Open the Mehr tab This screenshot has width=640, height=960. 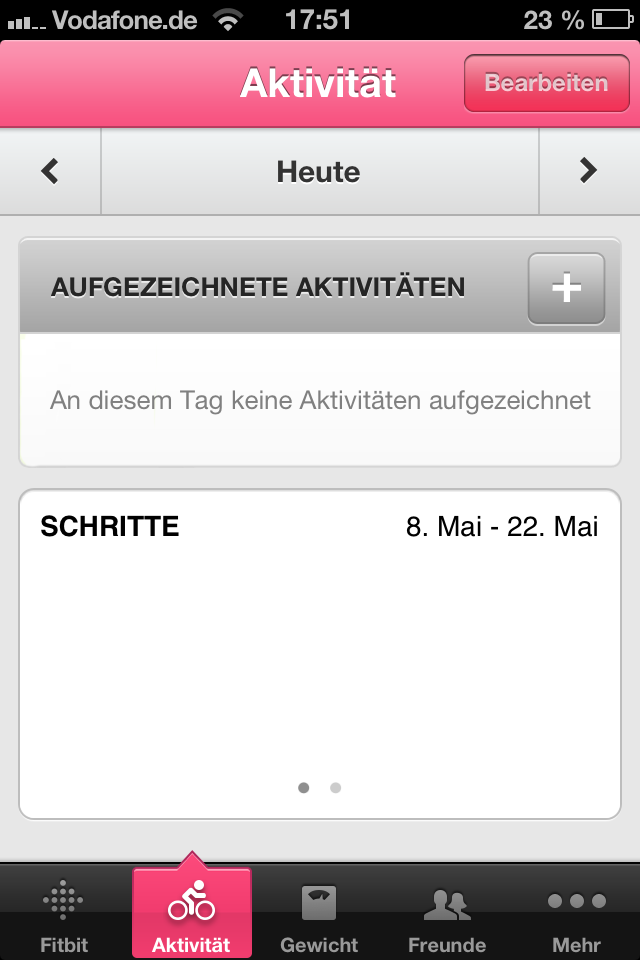click(576, 915)
